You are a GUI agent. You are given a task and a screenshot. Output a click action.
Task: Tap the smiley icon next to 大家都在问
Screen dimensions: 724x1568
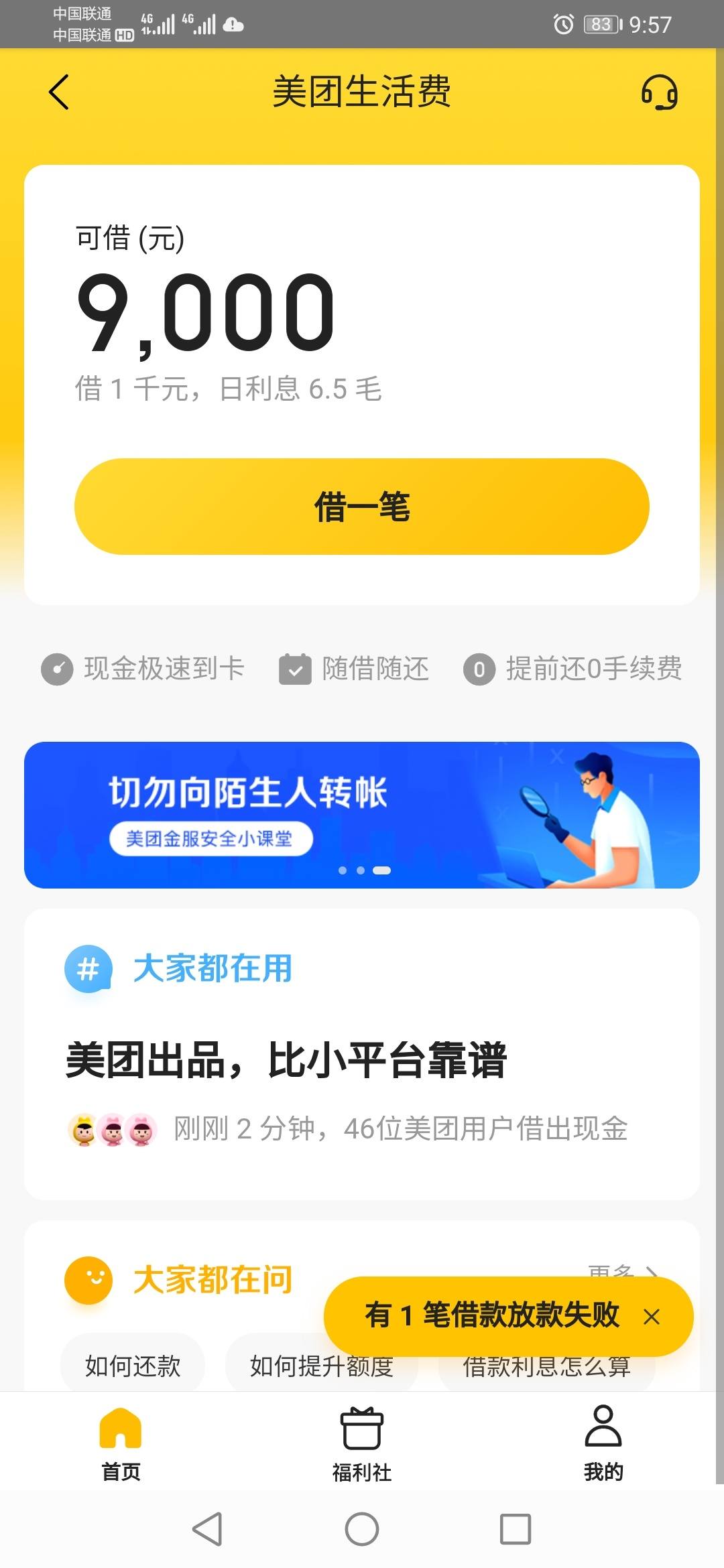88,1277
